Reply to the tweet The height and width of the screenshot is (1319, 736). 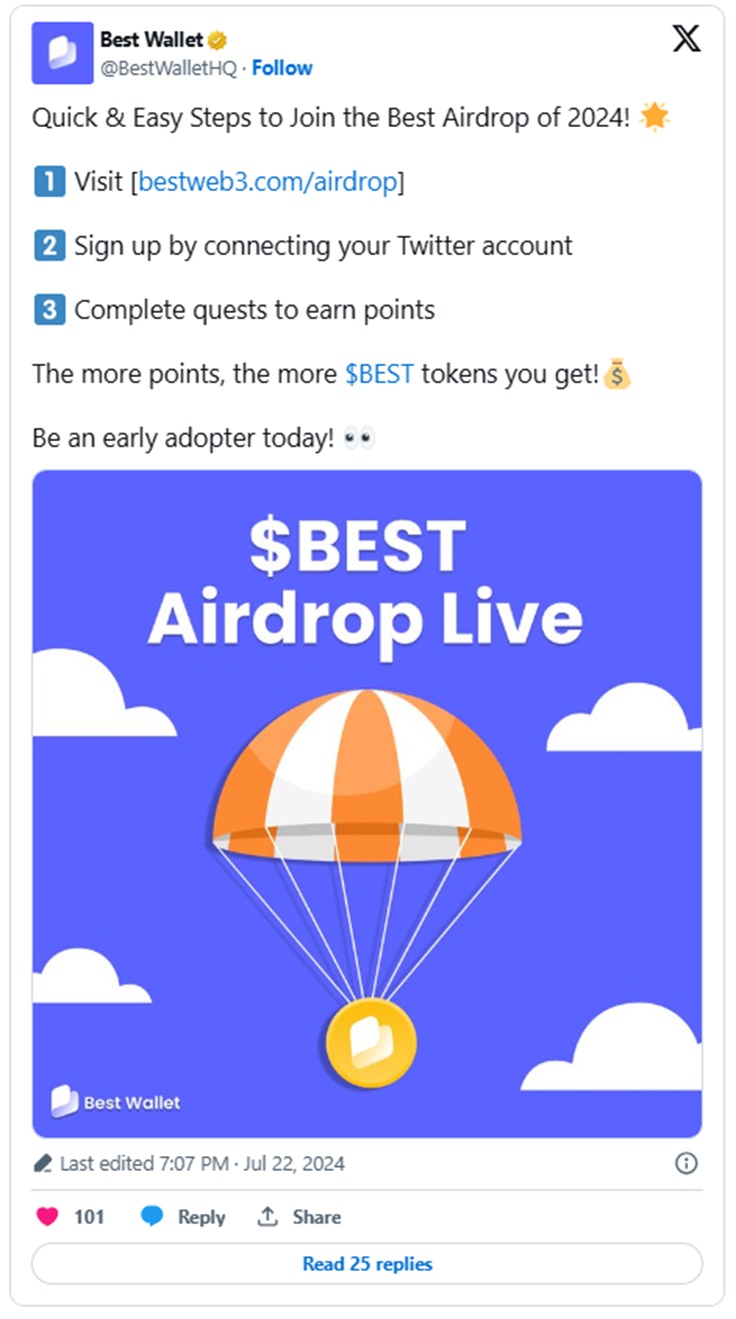click(184, 1217)
